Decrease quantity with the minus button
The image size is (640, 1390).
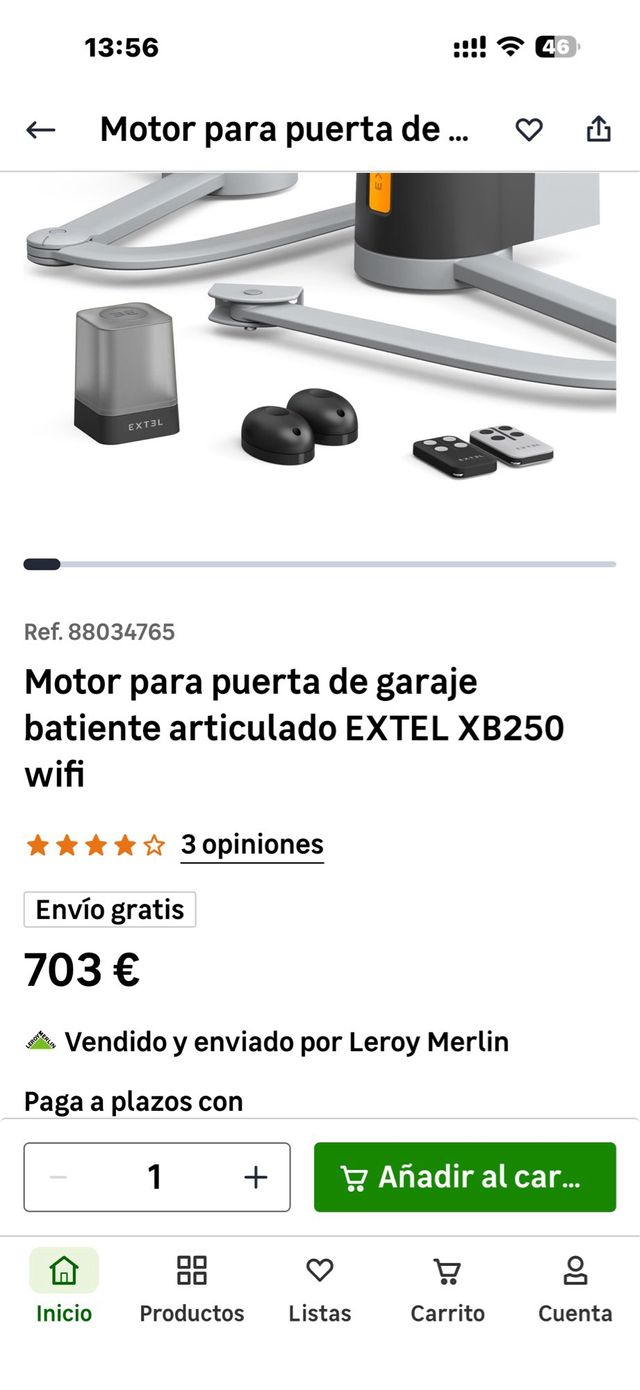[x=59, y=1177]
